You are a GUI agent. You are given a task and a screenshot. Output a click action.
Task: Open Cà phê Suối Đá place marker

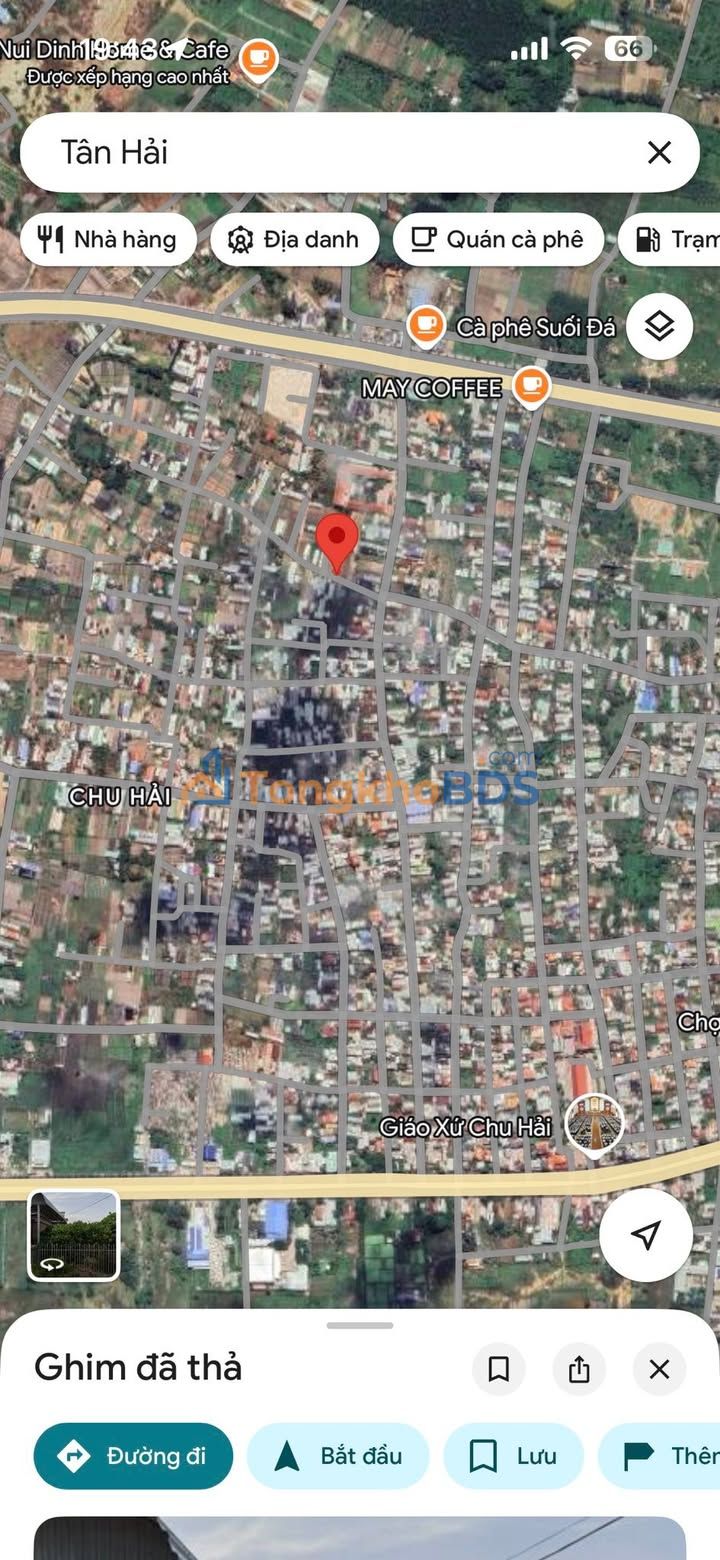click(x=427, y=326)
